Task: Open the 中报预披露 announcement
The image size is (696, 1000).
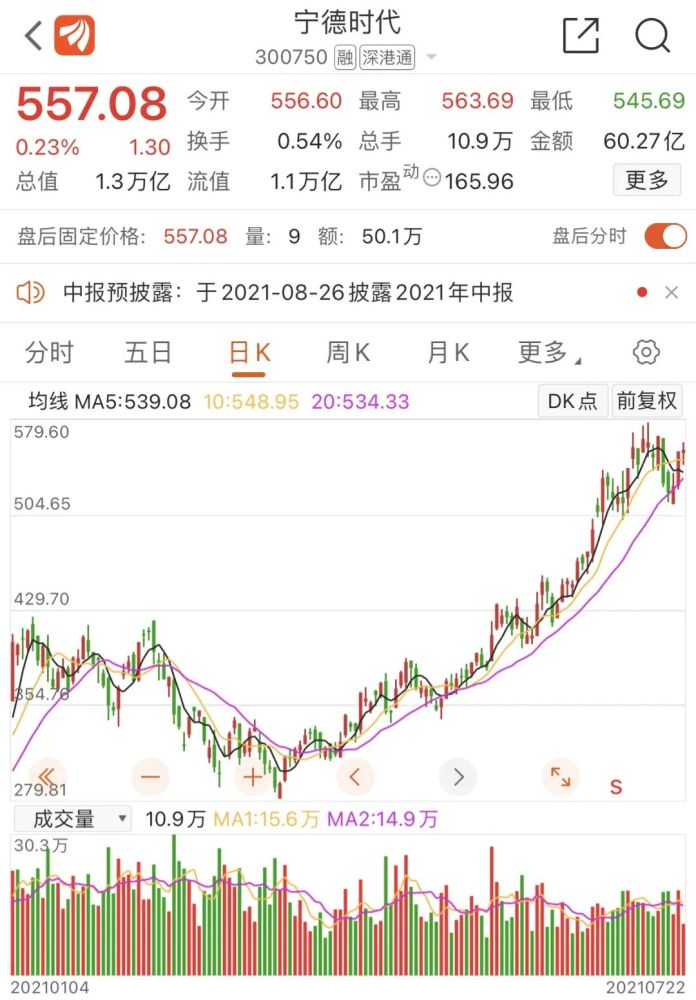Action: click(x=288, y=292)
